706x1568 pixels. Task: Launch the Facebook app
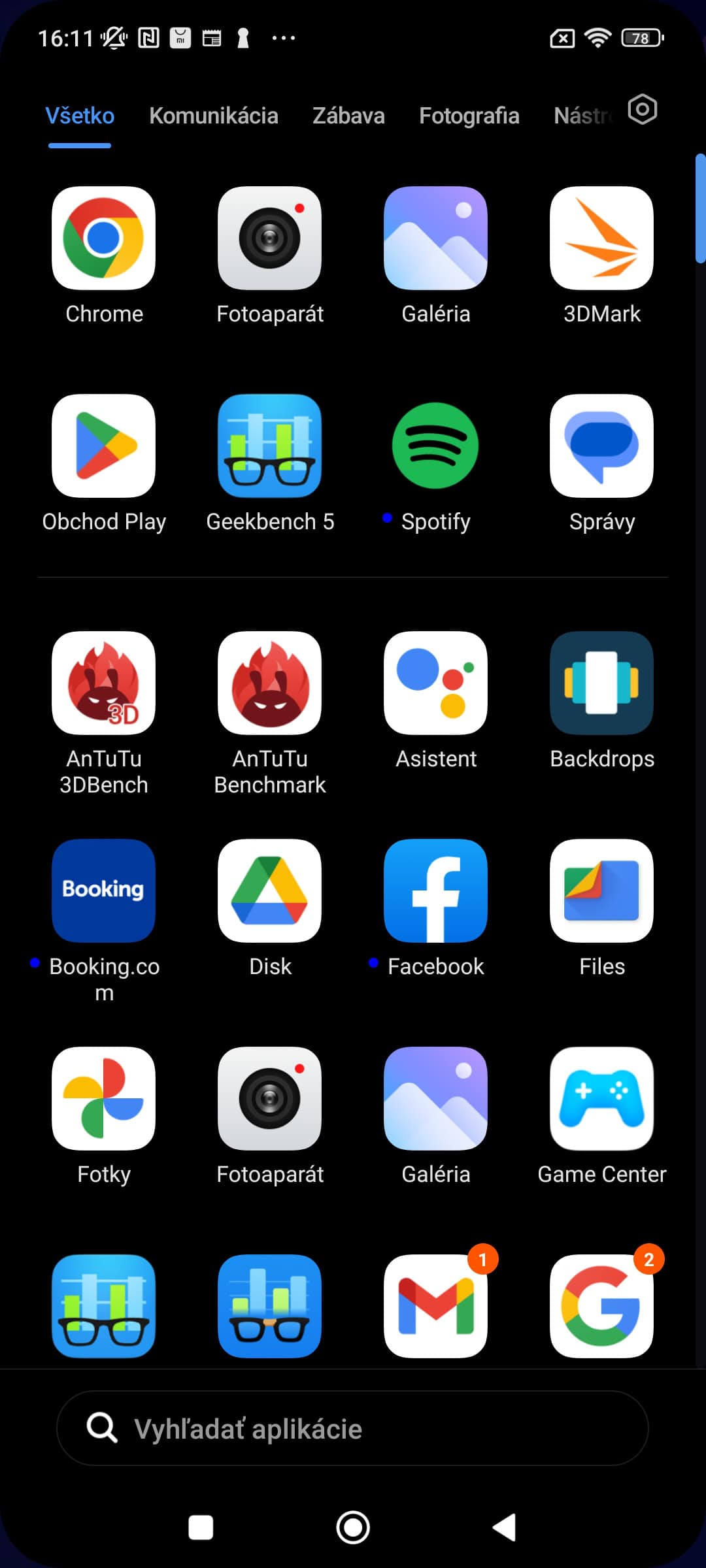(x=435, y=891)
